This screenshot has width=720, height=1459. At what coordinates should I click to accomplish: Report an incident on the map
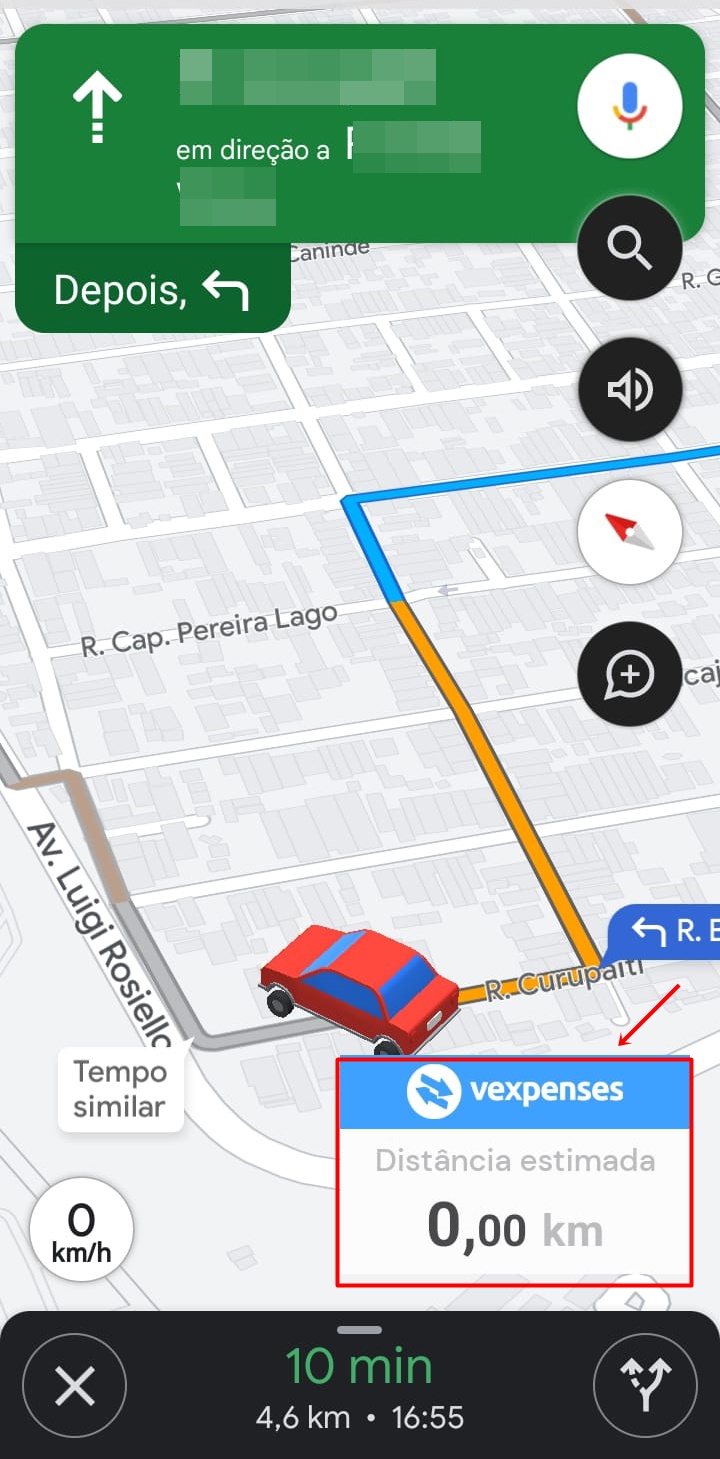pos(629,674)
